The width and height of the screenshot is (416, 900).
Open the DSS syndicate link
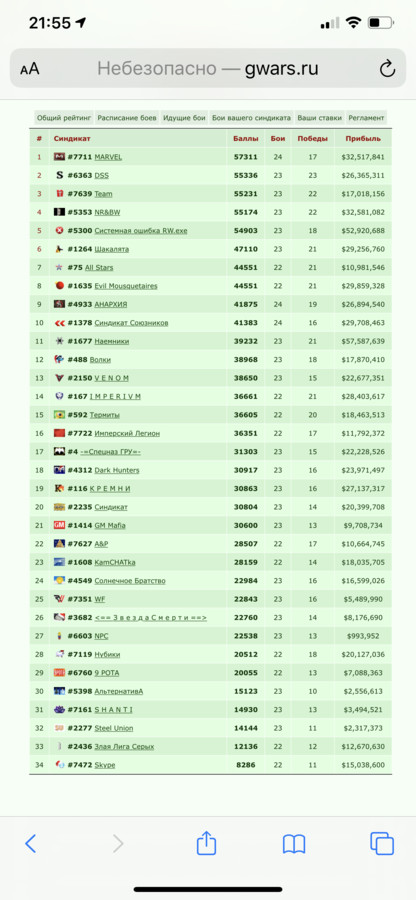102,175
